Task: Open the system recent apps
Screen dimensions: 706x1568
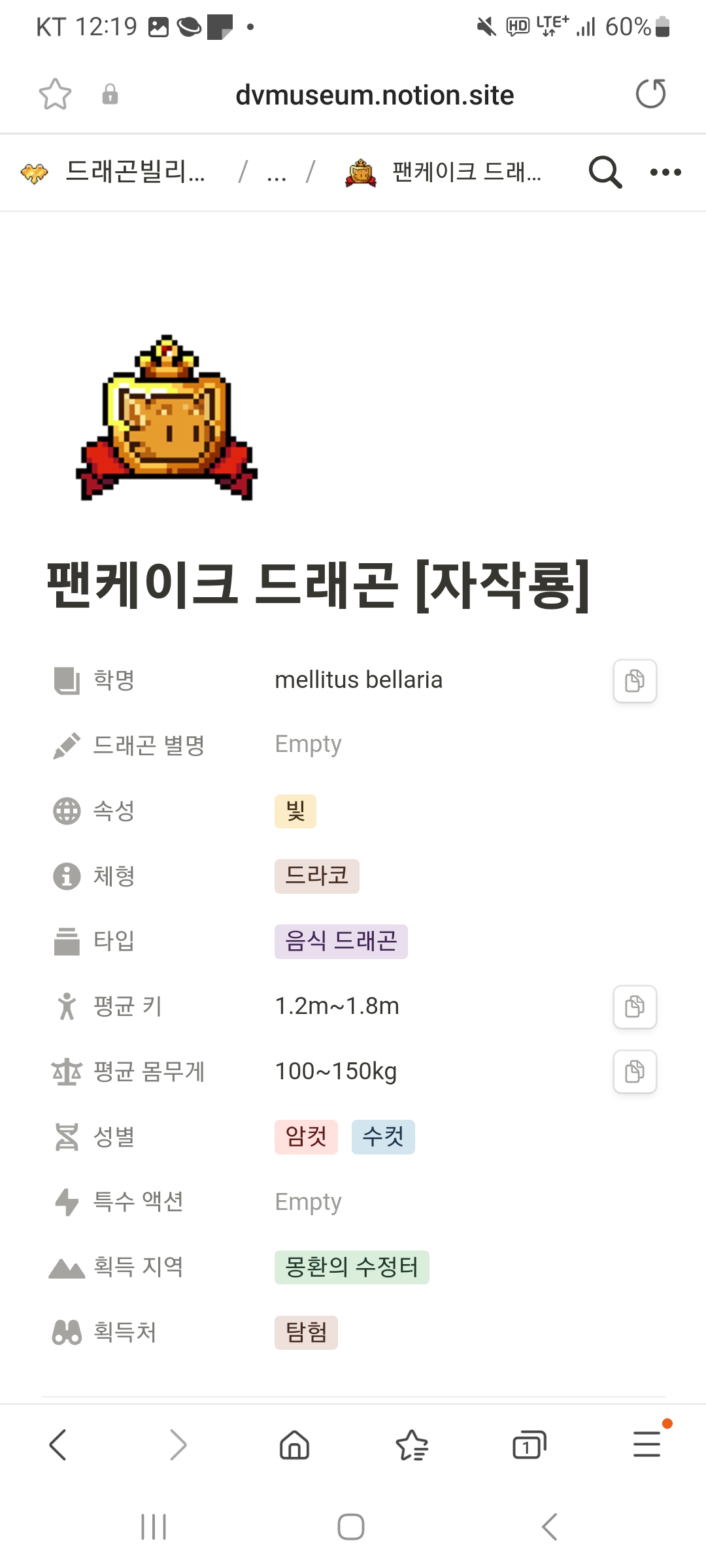Action: 154,1527
